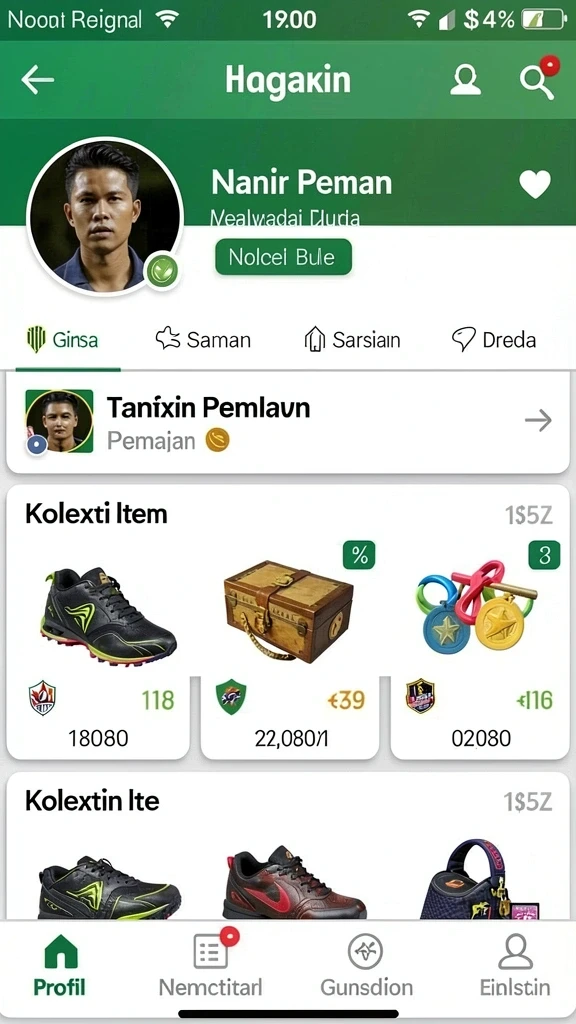Switch to the Saman tab
This screenshot has width=576, height=1024.
[x=203, y=340]
